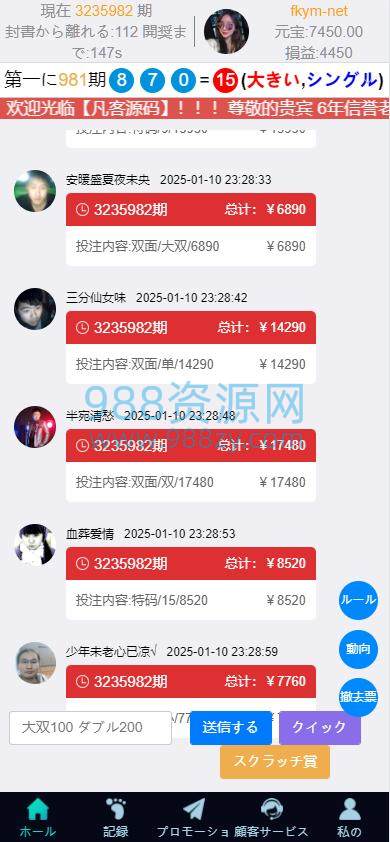The image size is (390, 842).
Task: View the 動向 trend floating button
Action: coord(358,649)
